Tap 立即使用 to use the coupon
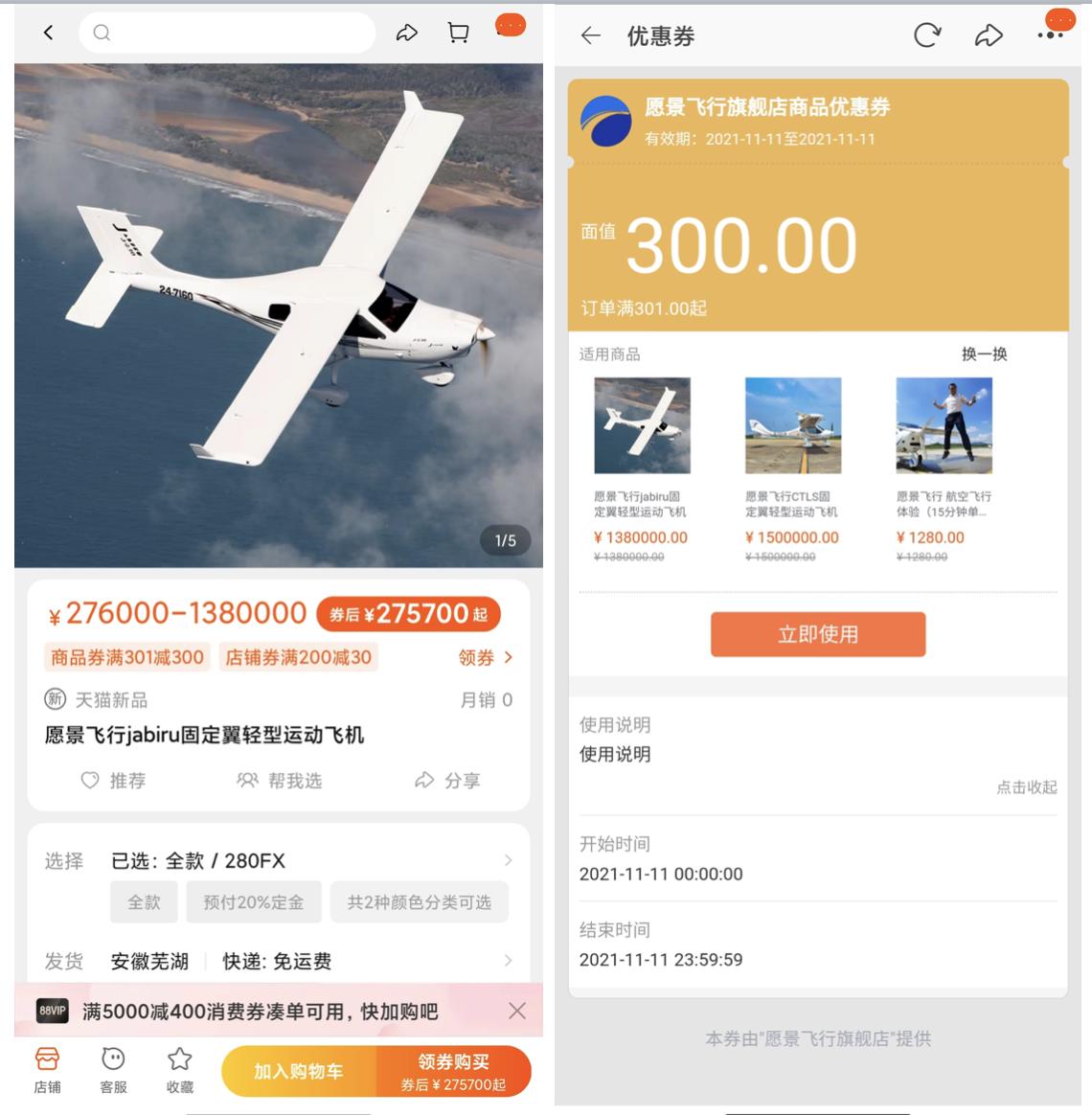The height and width of the screenshot is (1115, 1092). pos(817,634)
